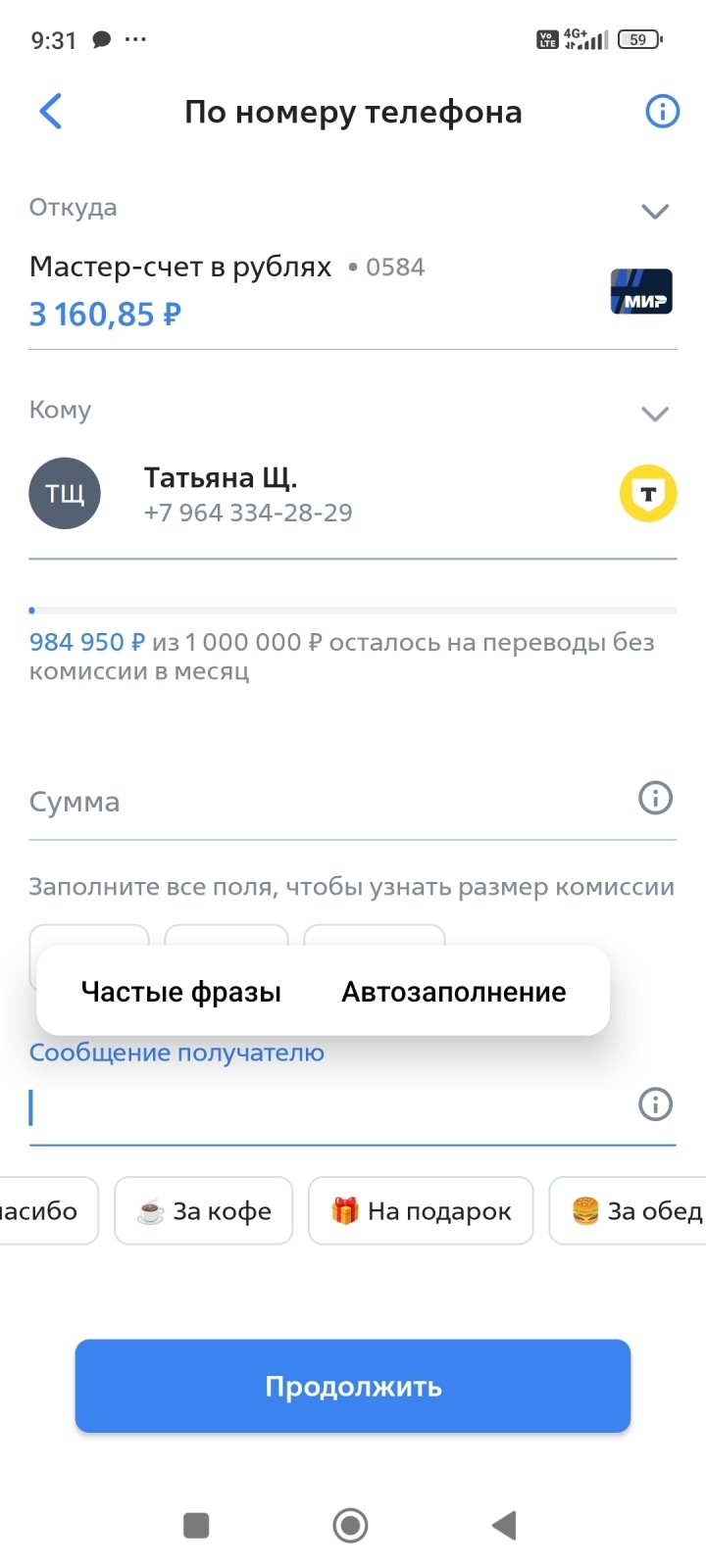Open the info icon beside Сумма

point(655,798)
